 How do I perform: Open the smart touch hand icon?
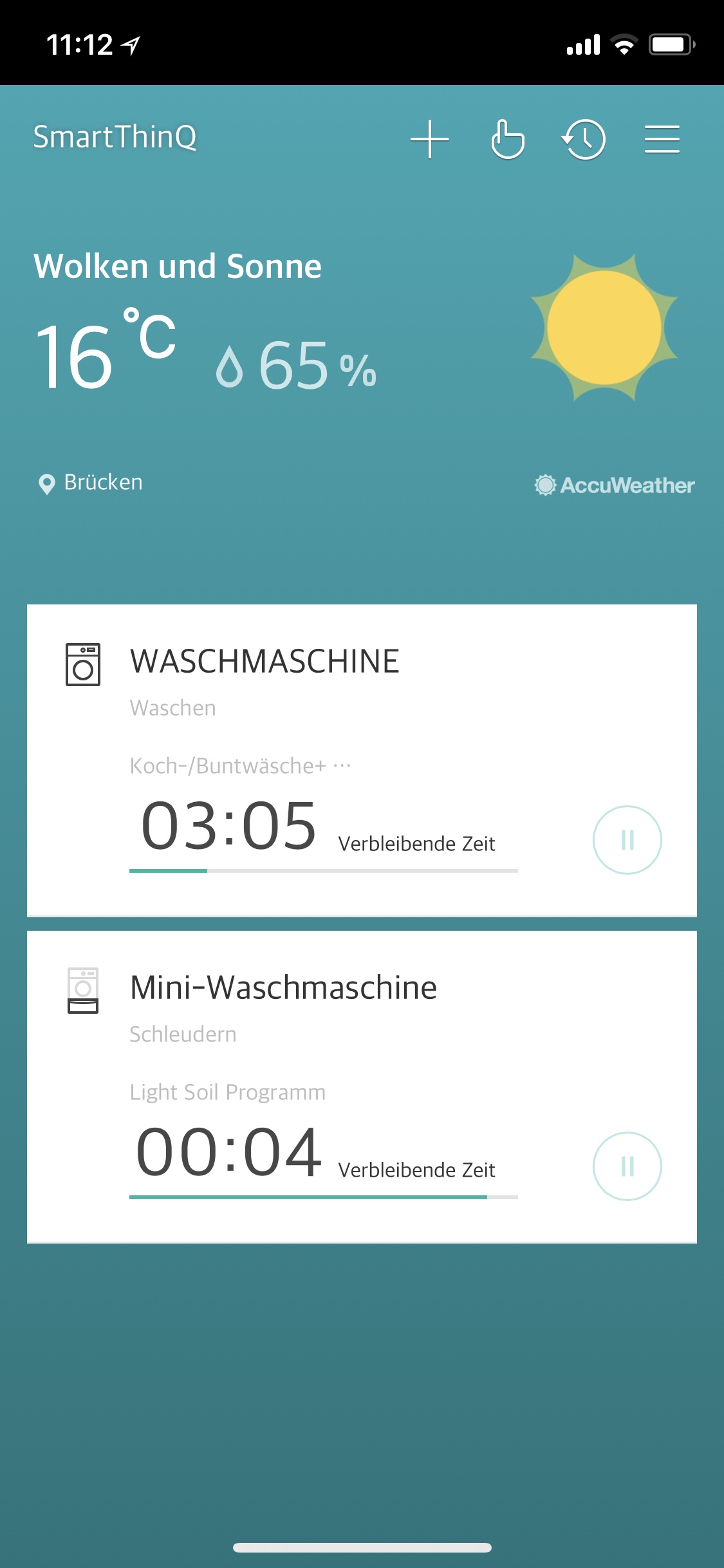click(507, 139)
